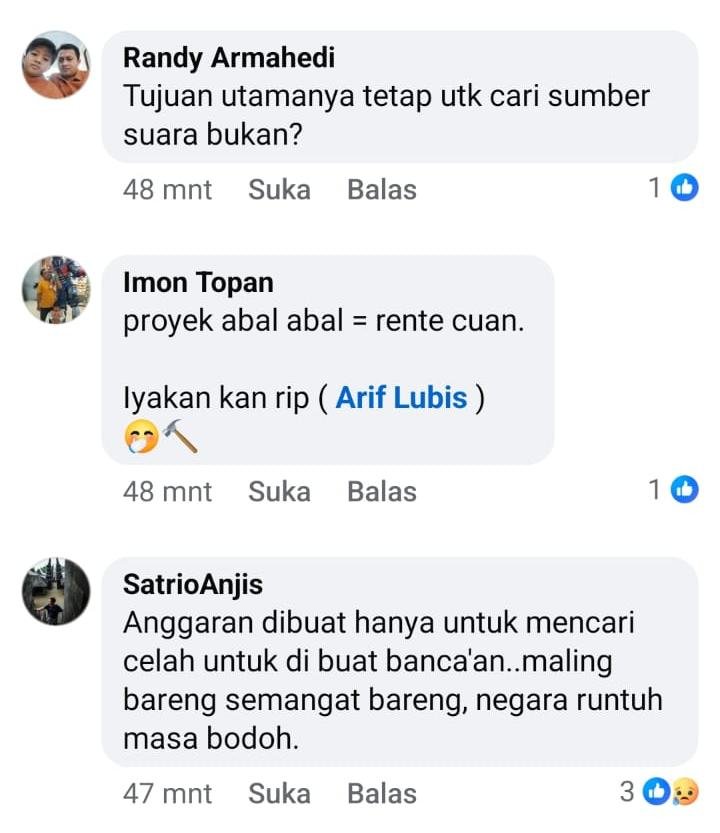The height and width of the screenshot is (833, 720).
Task: Open the tagged Arif Lubis profile
Action: [401, 397]
